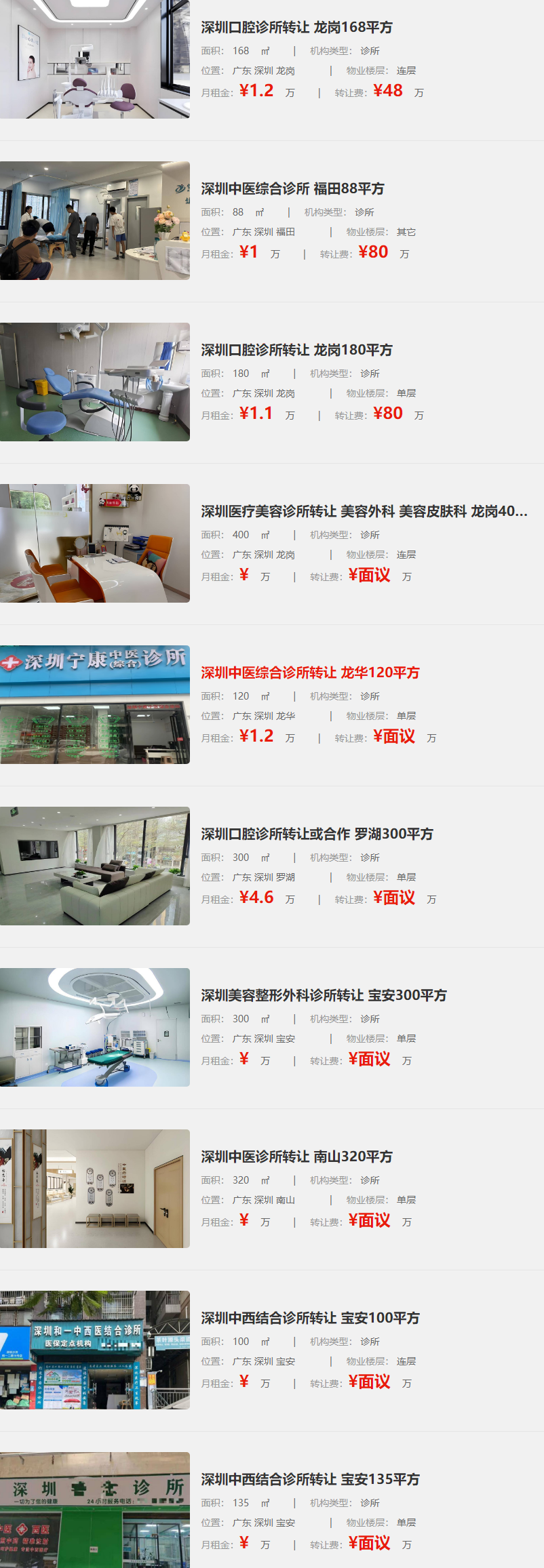Tap the 深圳中医综合诊所转让 龙华120平方 link
The width and height of the screenshot is (544, 1568).
[x=310, y=672]
